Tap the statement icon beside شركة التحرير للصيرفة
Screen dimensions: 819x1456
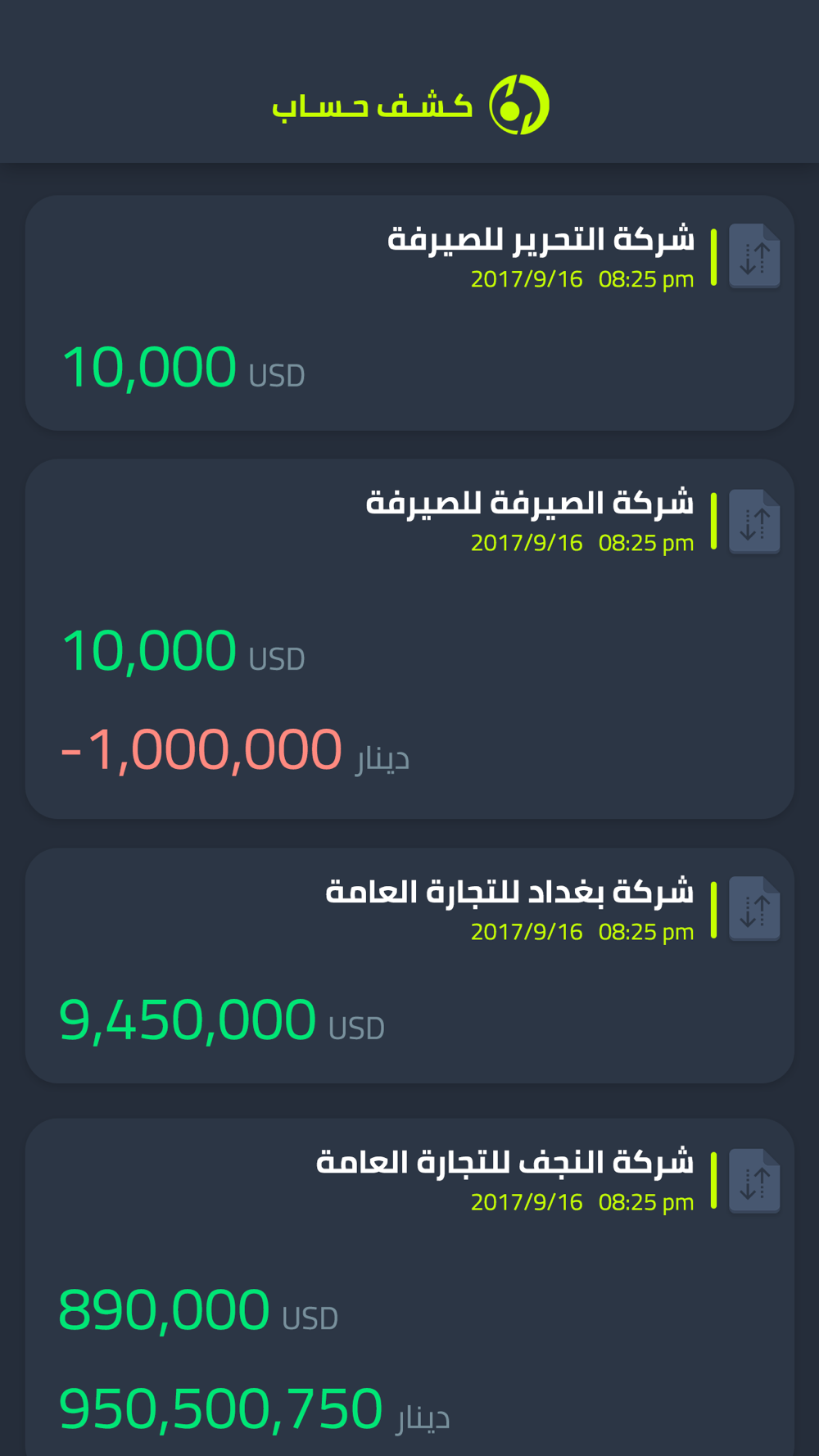click(754, 256)
